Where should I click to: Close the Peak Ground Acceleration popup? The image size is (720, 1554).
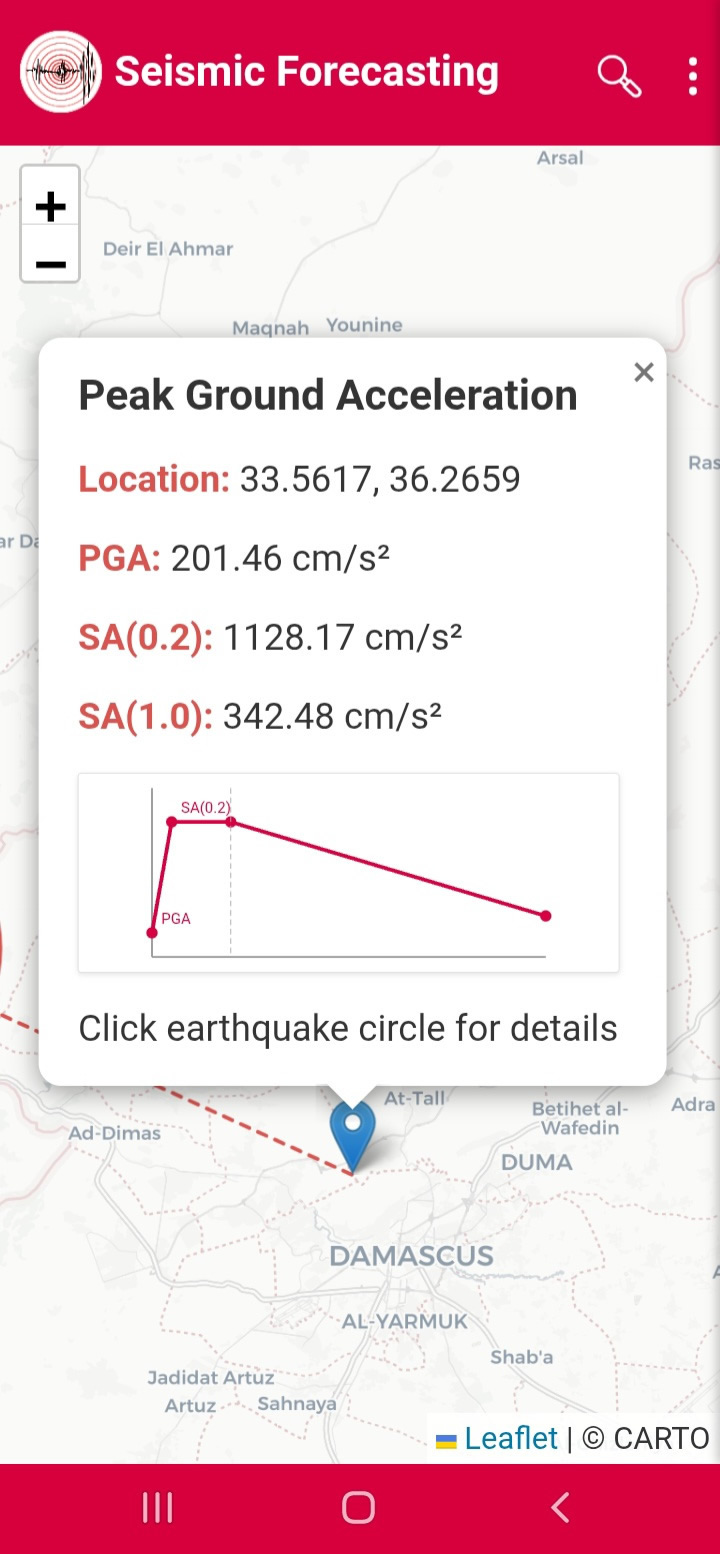[x=644, y=373]
